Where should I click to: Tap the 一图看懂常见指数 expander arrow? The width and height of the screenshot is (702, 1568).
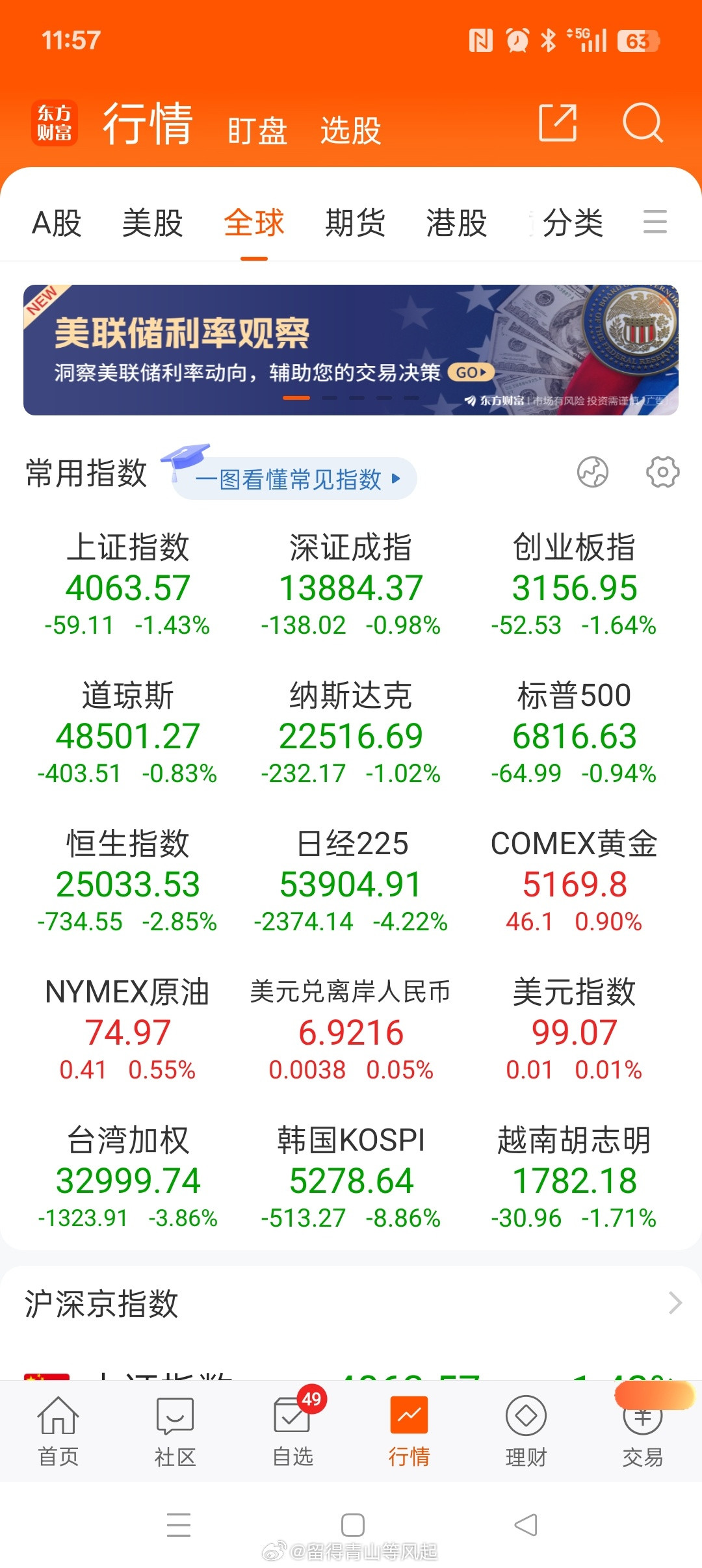click(395, 478)
